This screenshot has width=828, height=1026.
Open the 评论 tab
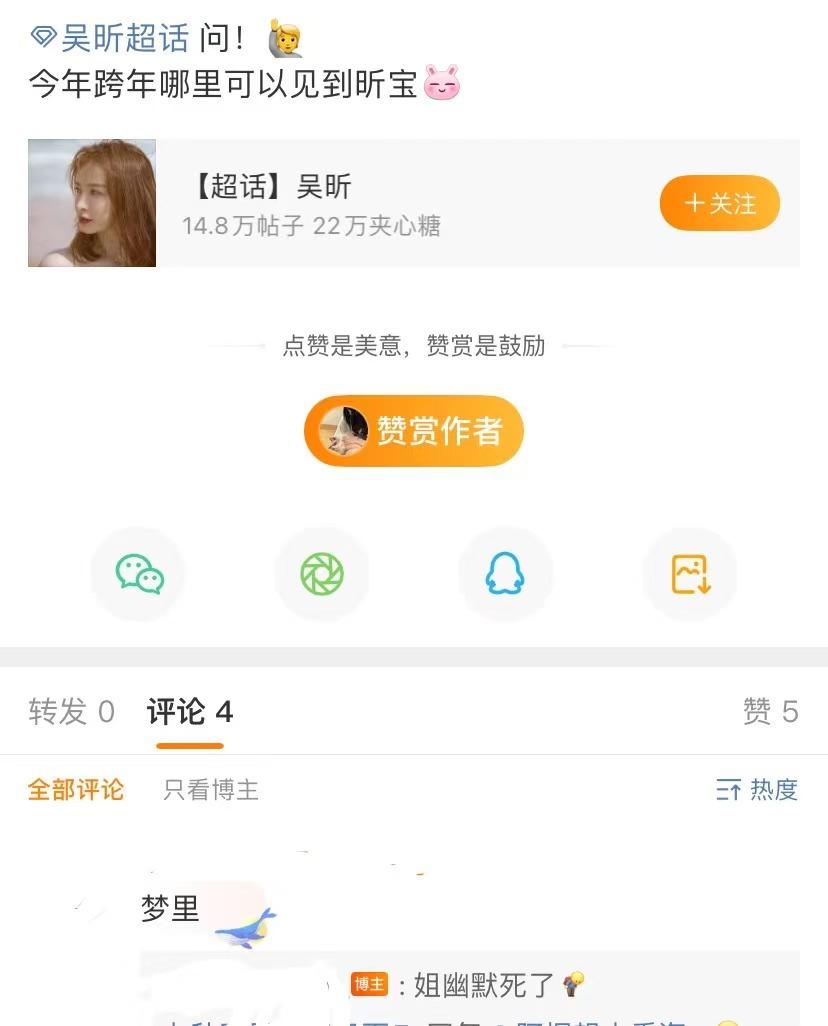(187, 712)
